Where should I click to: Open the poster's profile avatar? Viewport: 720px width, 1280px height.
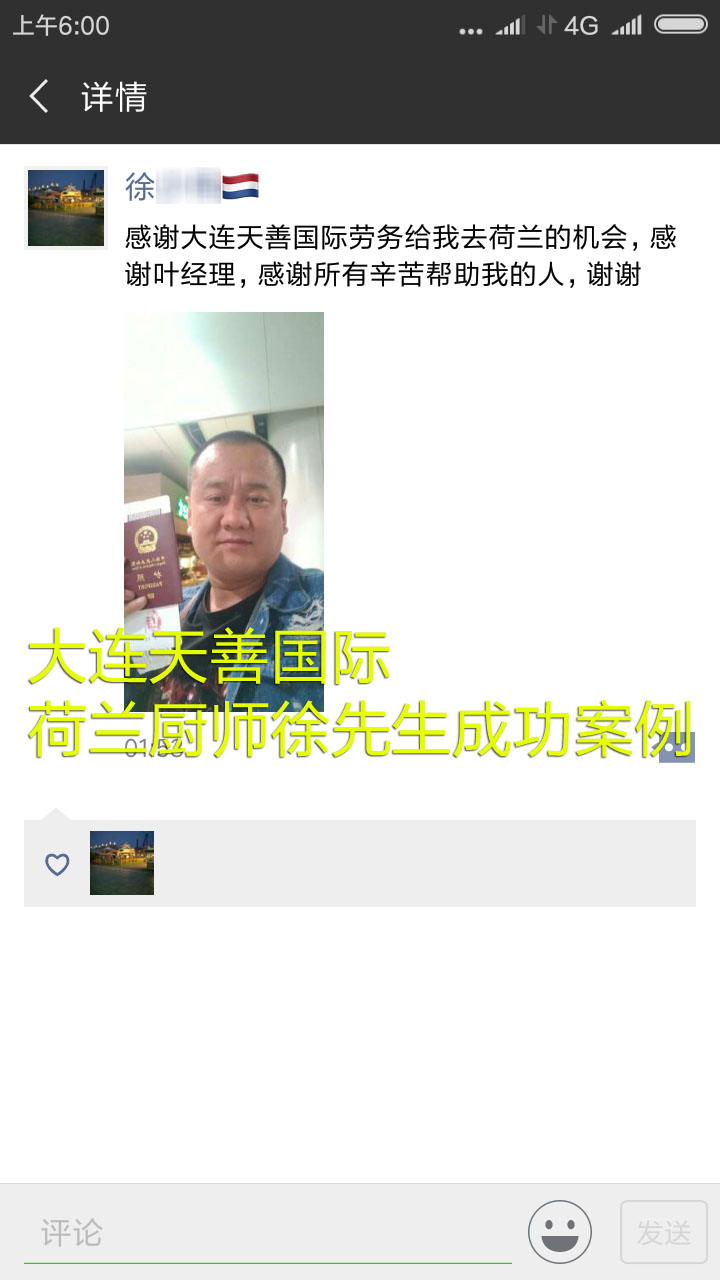pyautogui.click(x=66, y=208)
